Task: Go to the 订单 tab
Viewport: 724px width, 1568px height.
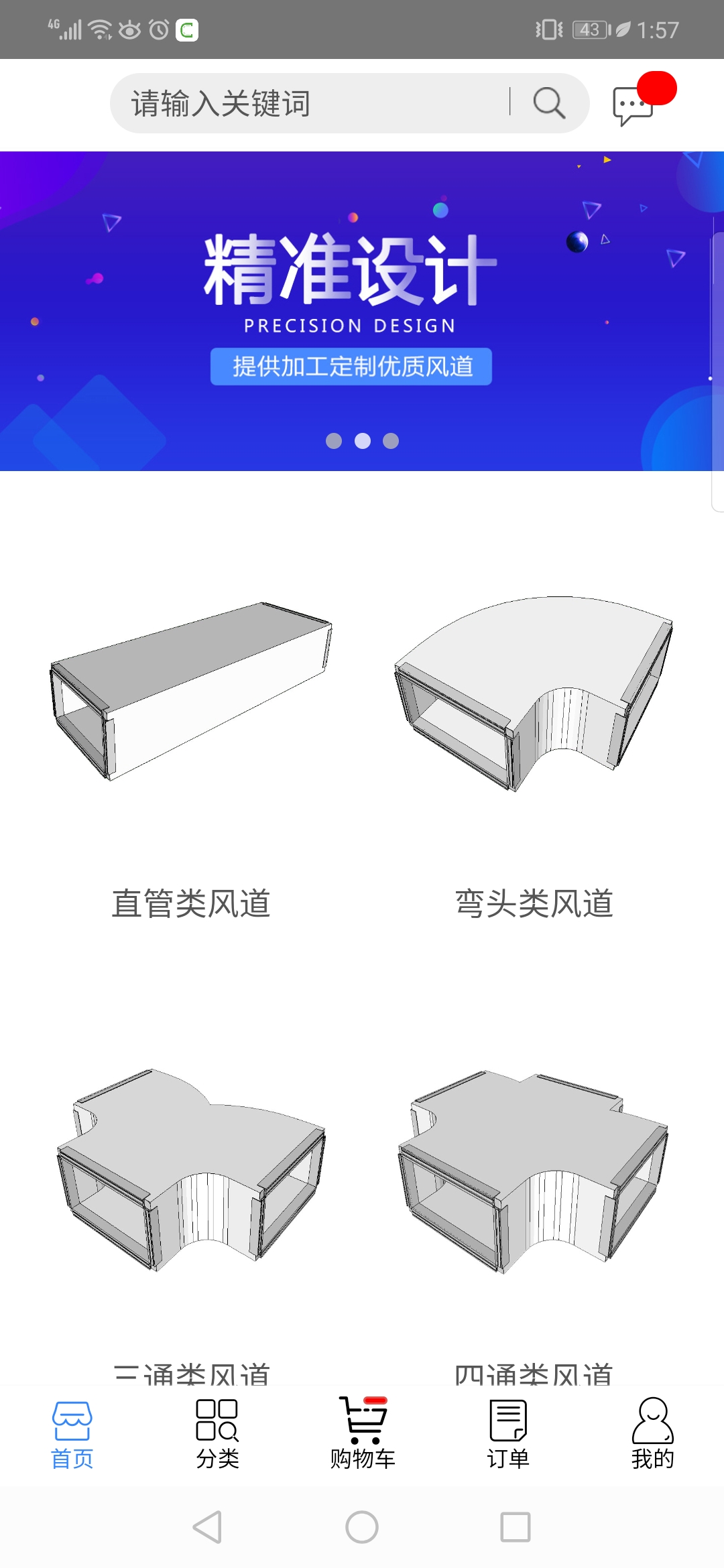Action: [x=508, y=1434]
